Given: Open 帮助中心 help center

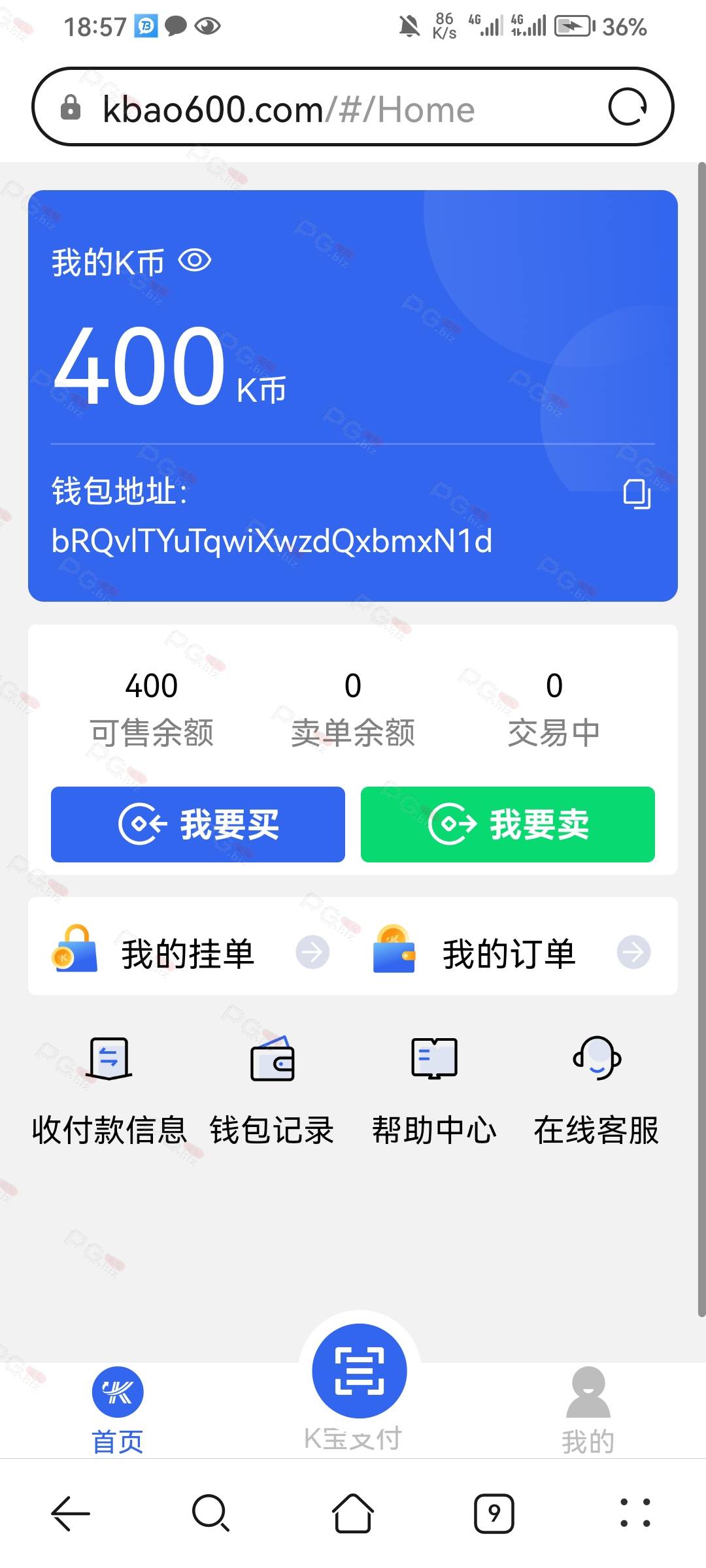Looking at the screenshot, I should pyautogui.click(x=434, y=1091).
